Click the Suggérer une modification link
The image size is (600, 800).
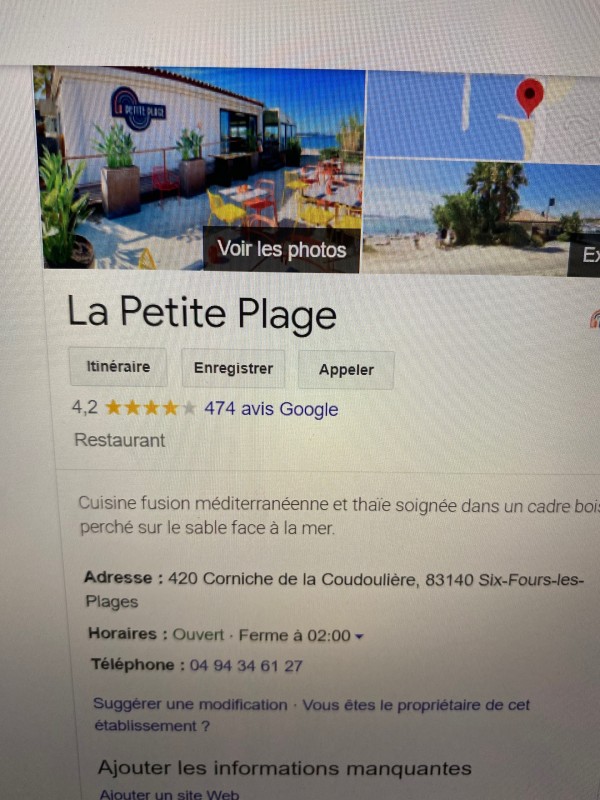190,705
